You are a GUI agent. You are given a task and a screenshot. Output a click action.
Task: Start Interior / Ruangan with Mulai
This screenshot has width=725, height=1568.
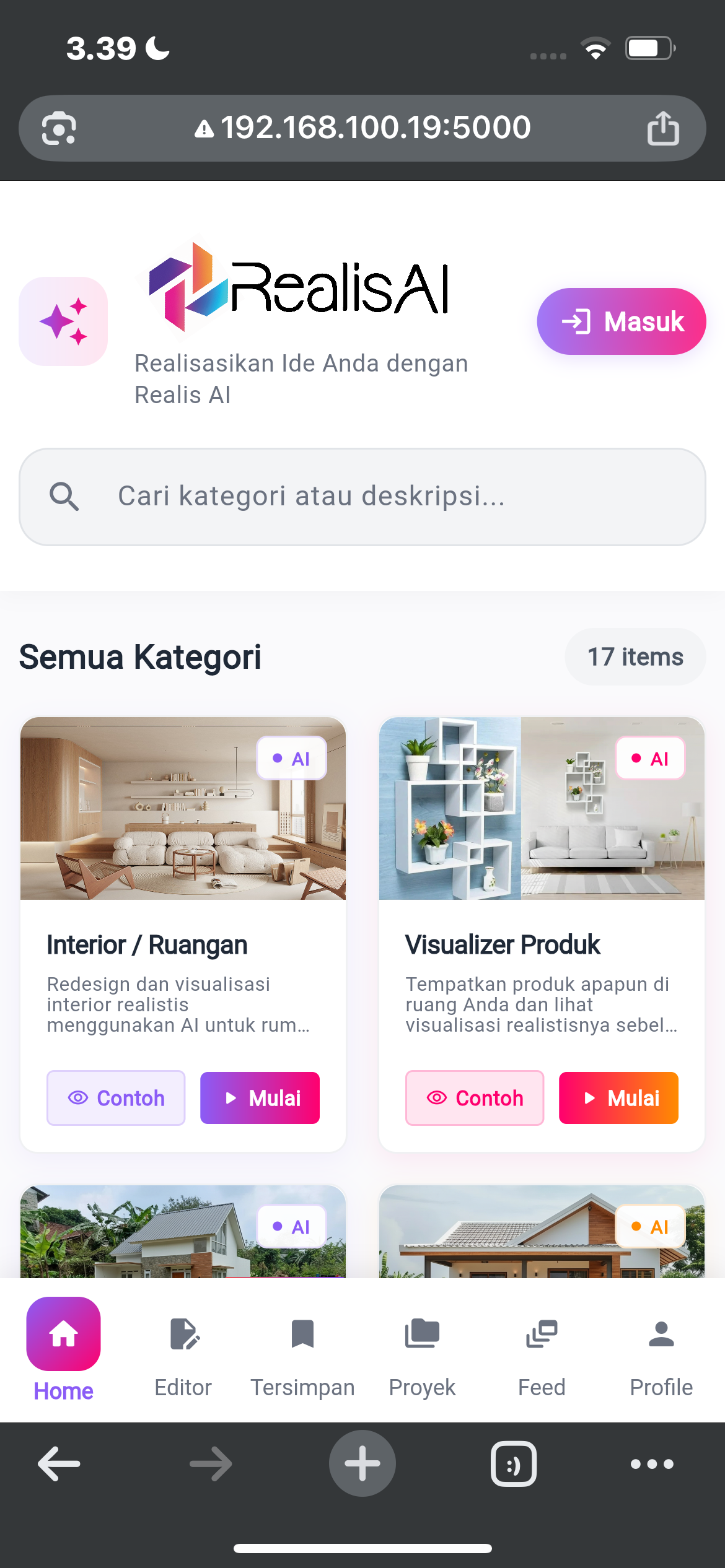click(260, 1098)
